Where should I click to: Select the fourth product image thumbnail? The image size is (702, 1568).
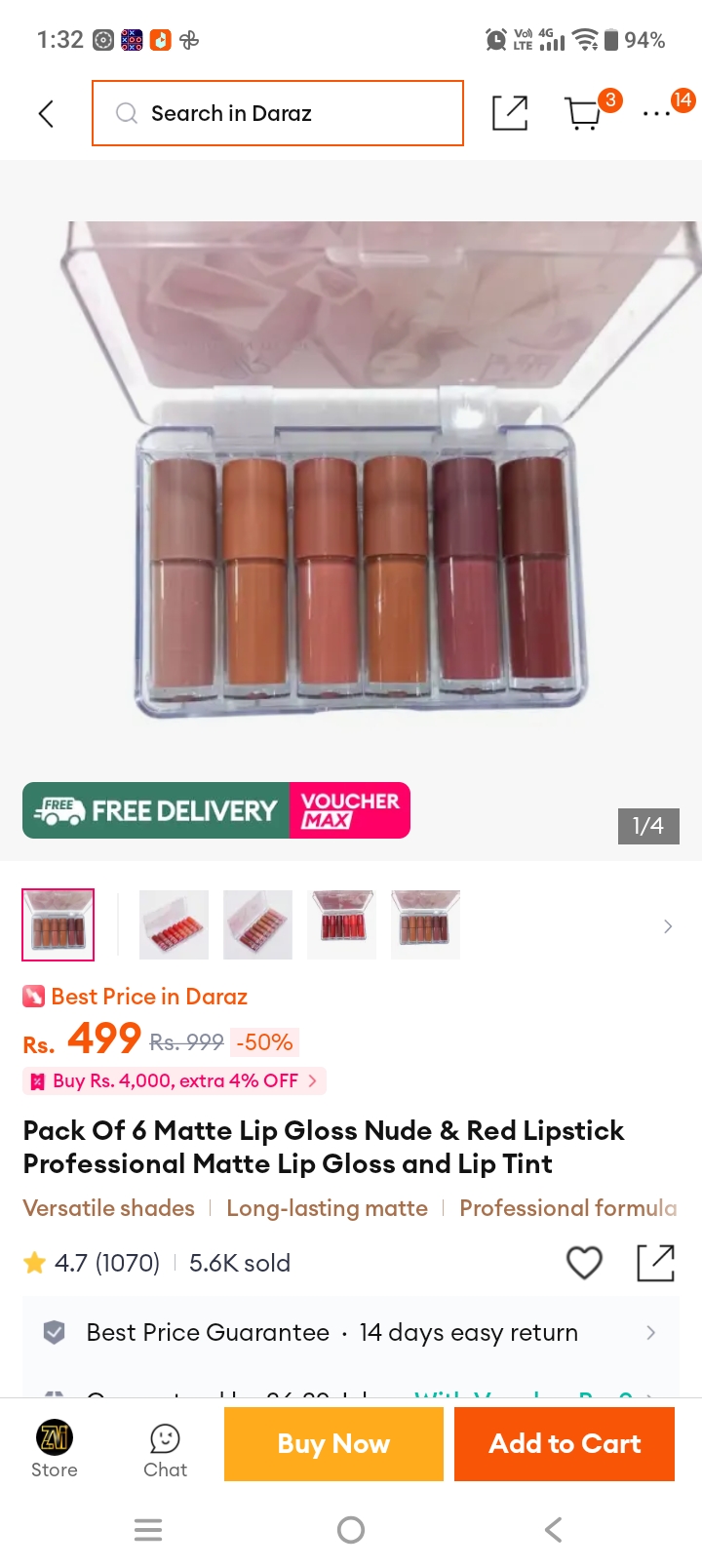tap(341, 924)
